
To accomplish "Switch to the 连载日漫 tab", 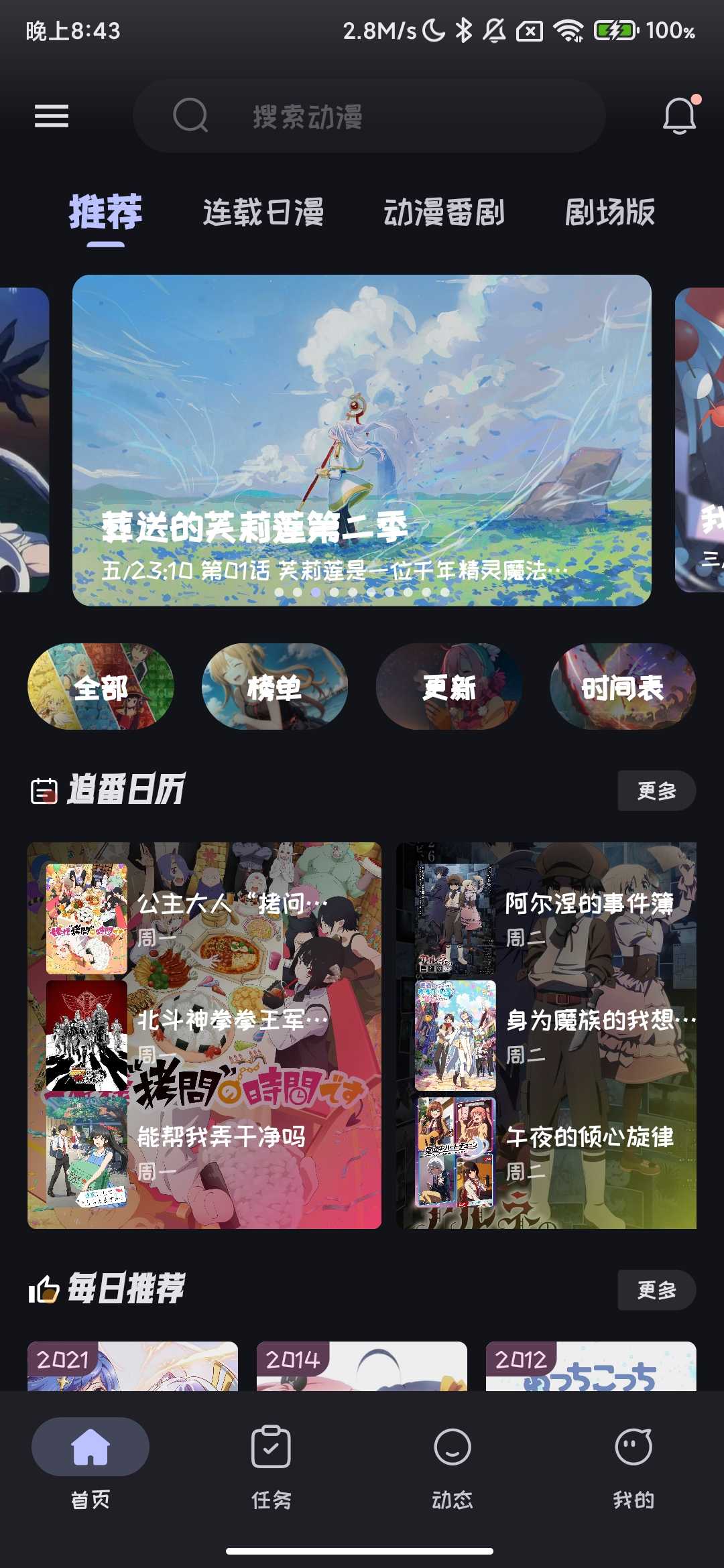I will (x=263, y=212).
